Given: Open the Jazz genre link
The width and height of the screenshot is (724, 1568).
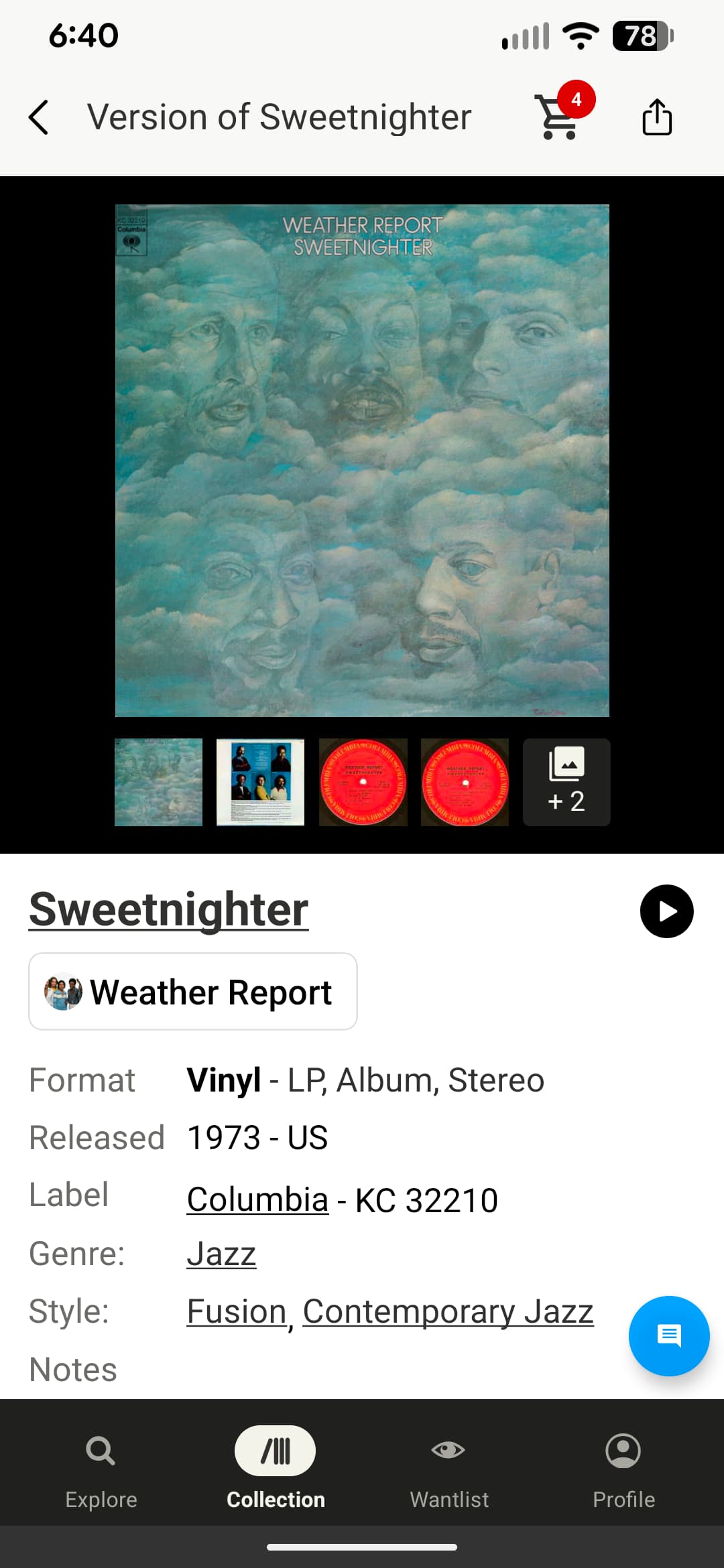Looking at the screenshot, I should pyautogui.click(x=221, y=1254).
